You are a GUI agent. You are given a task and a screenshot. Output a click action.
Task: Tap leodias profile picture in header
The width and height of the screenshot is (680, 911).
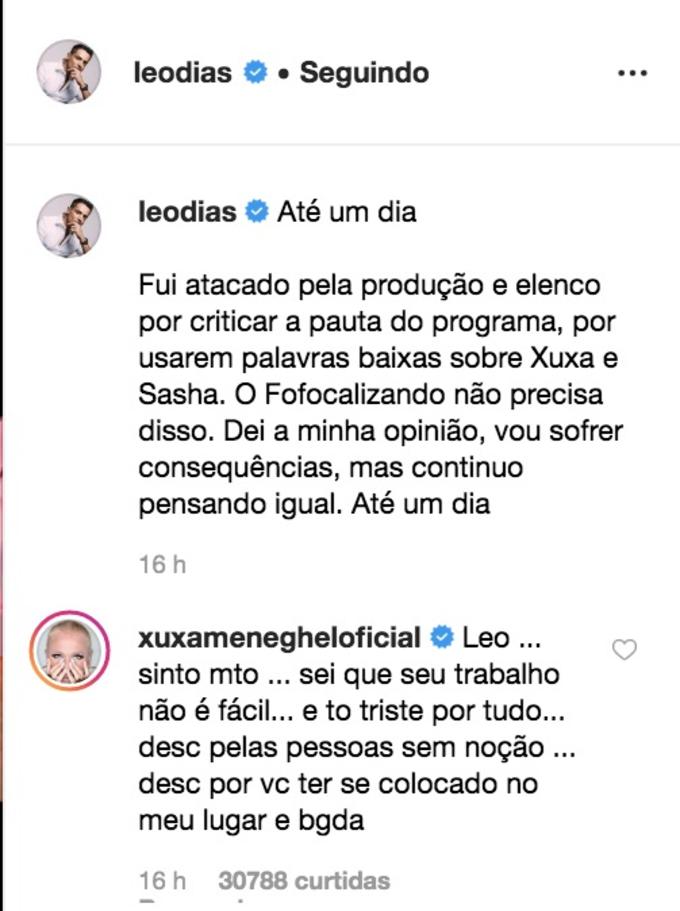(70, 72)
